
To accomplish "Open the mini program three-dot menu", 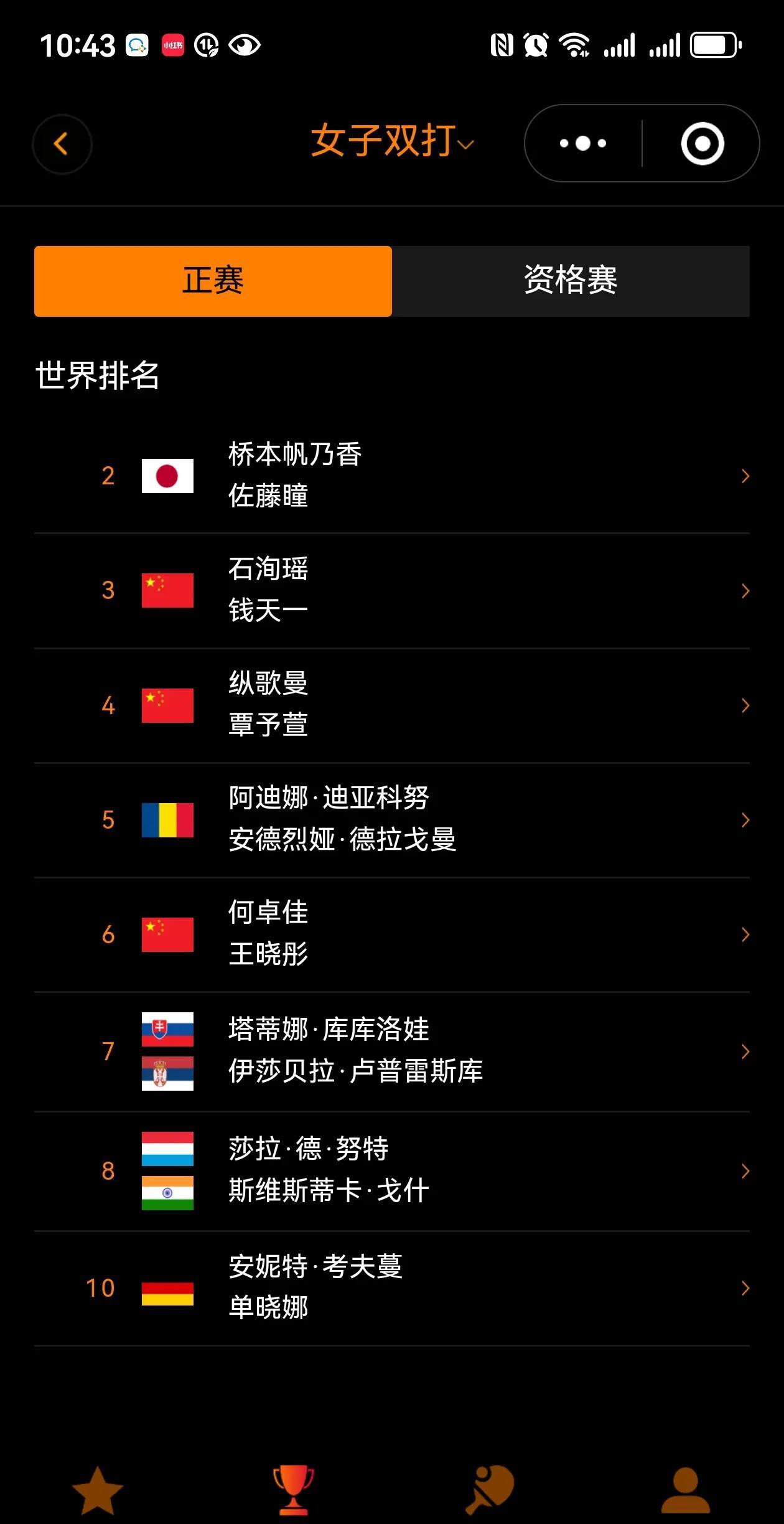I will click(x=583, y=144).
